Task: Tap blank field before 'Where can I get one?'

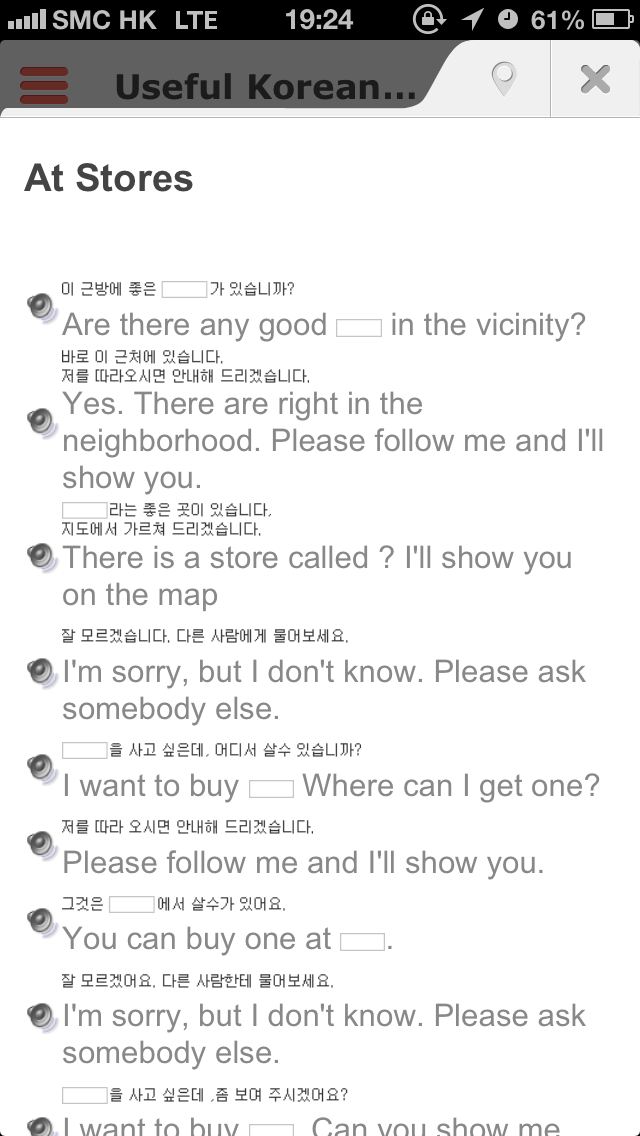Action: tap(271, 788)
